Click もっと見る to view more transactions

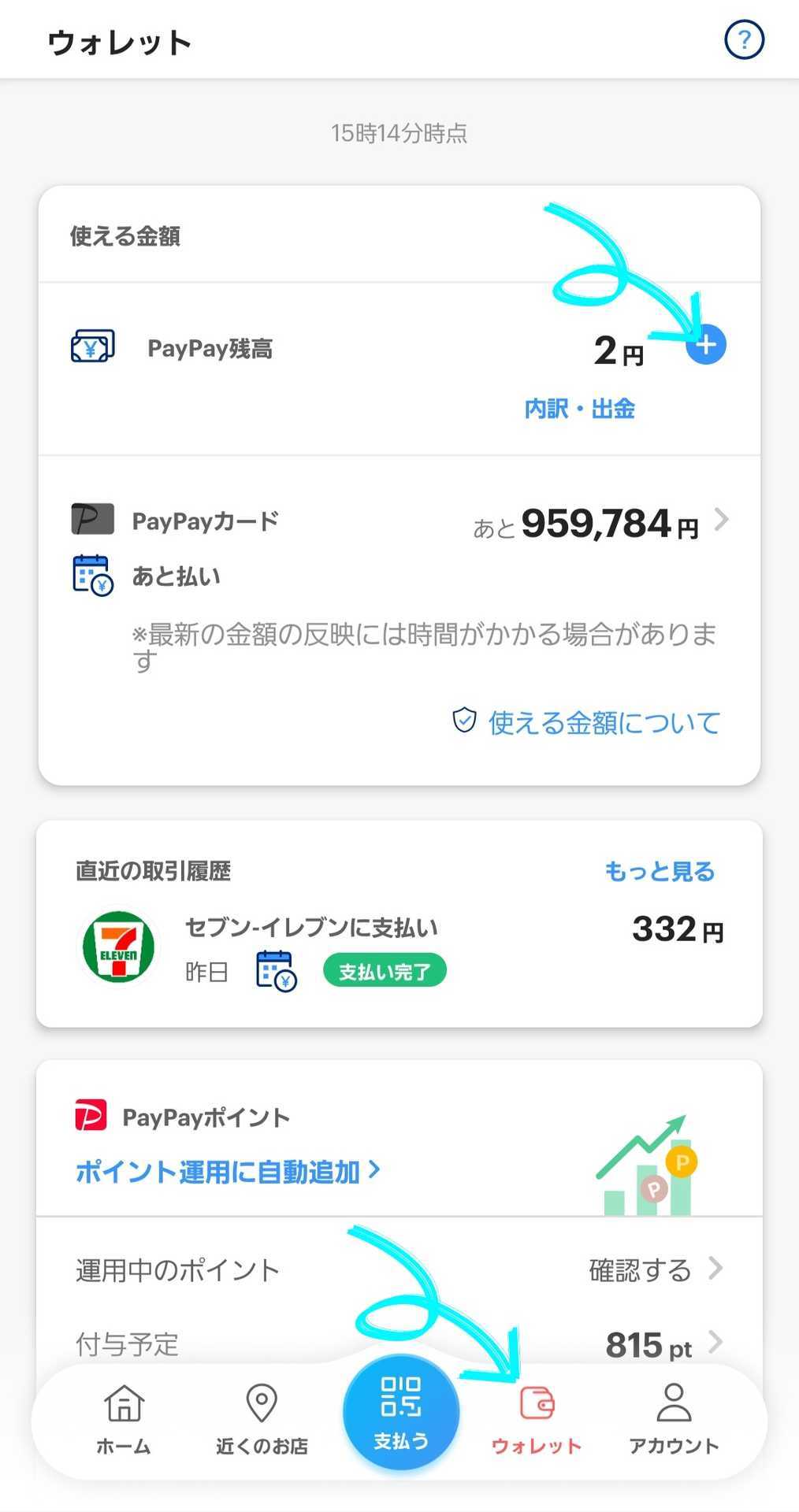660,871
